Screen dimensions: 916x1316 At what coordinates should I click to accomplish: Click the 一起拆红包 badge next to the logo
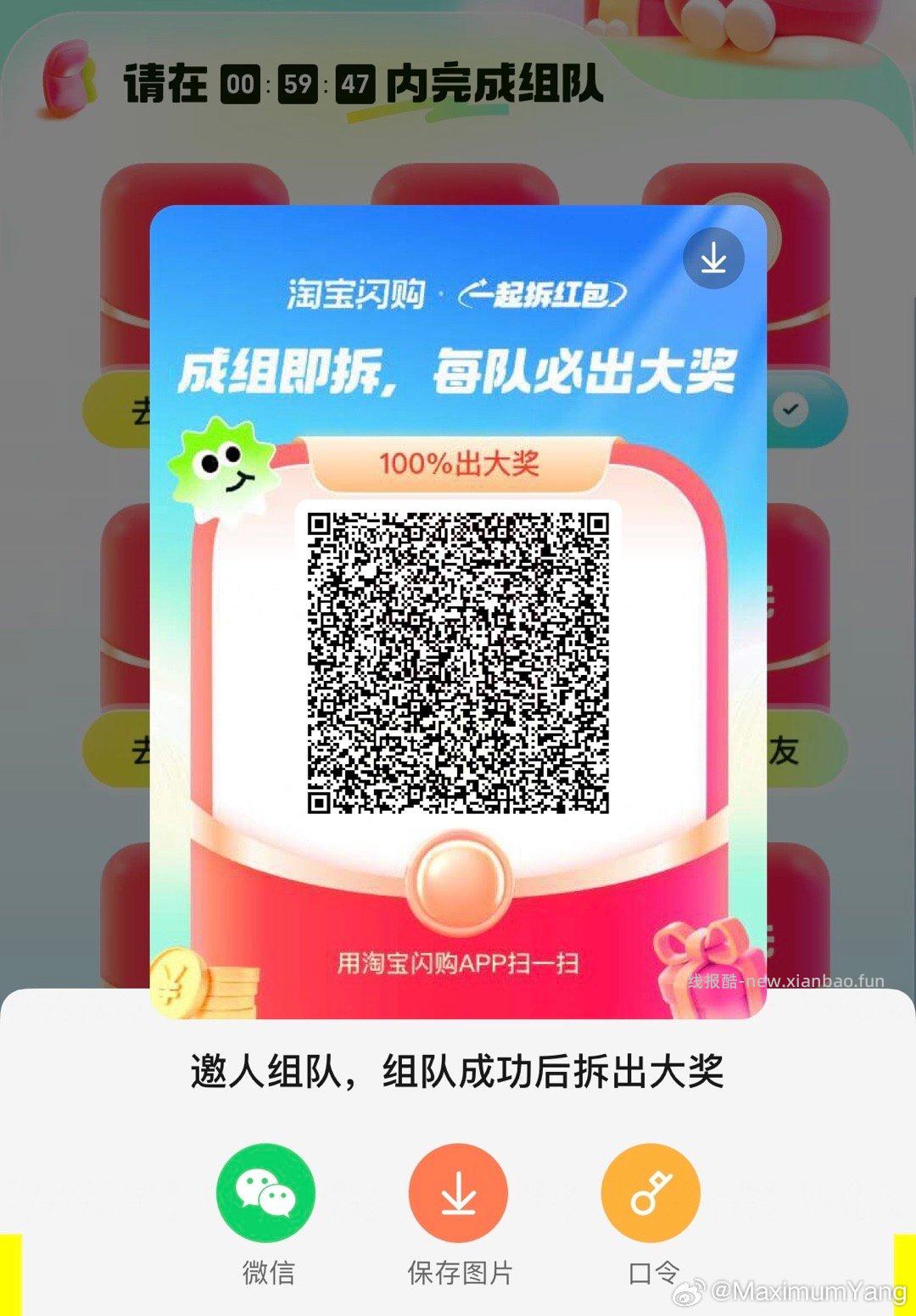pos(543,293)
